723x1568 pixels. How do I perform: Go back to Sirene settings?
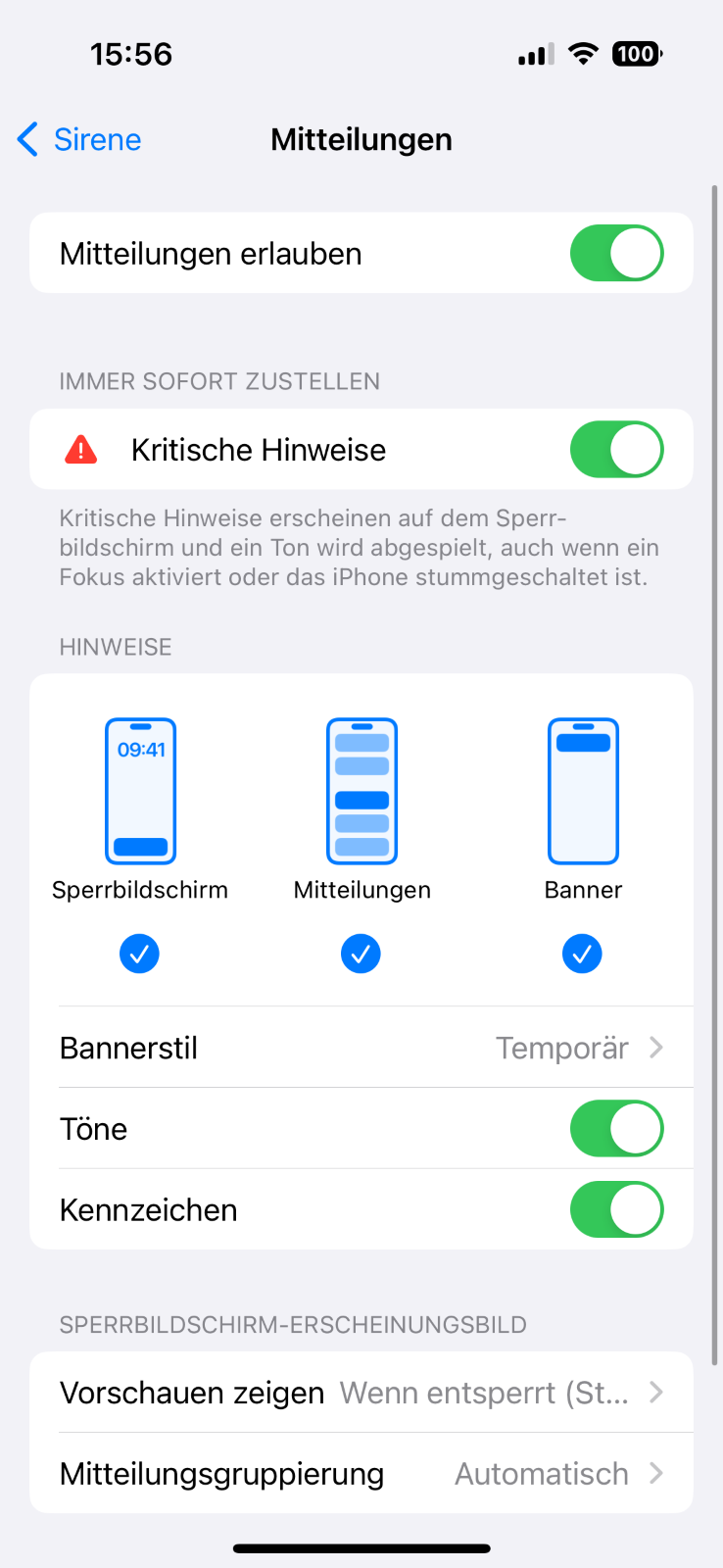80,140
